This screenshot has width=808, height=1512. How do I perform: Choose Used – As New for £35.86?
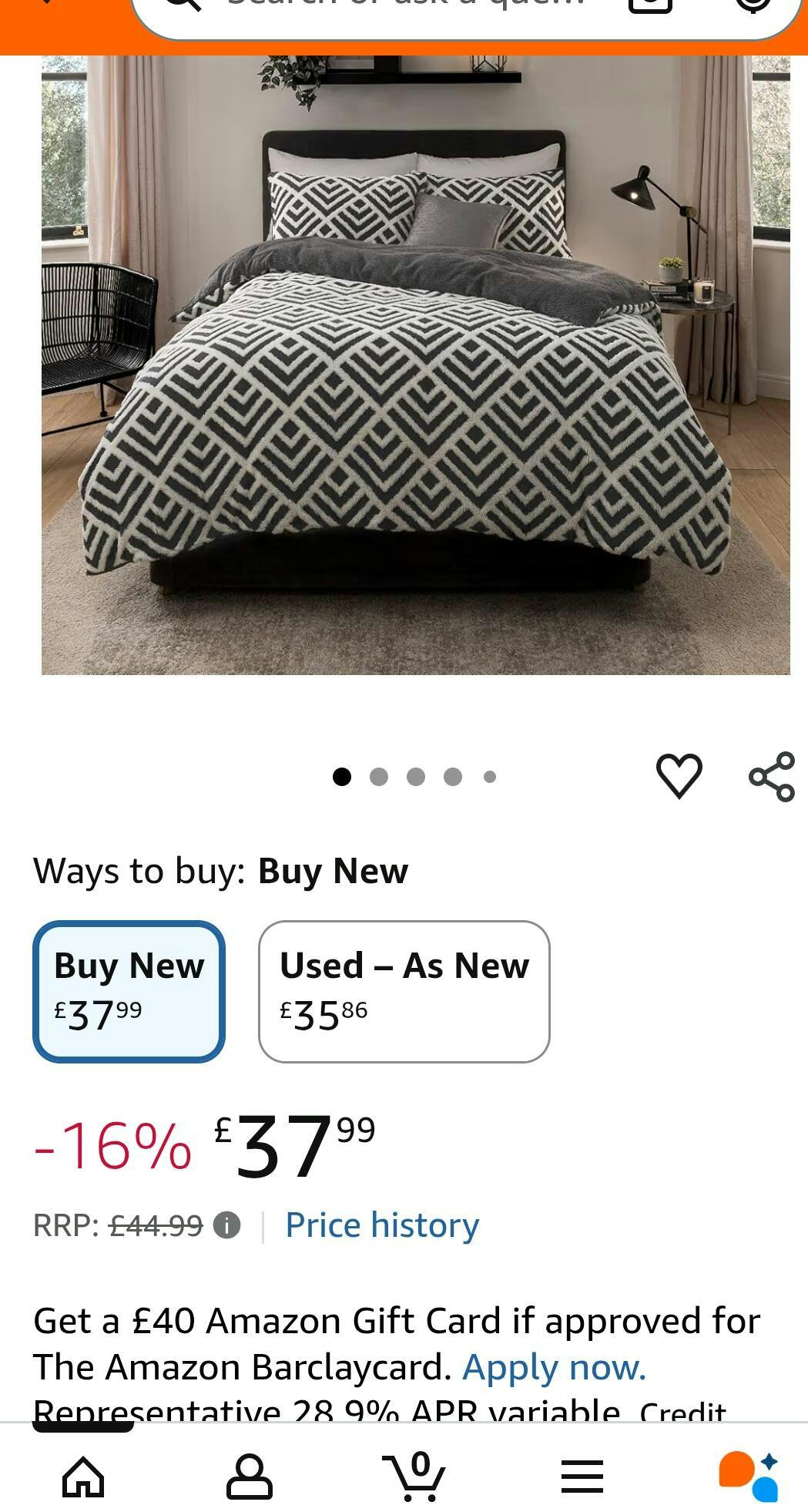point(404,991)
